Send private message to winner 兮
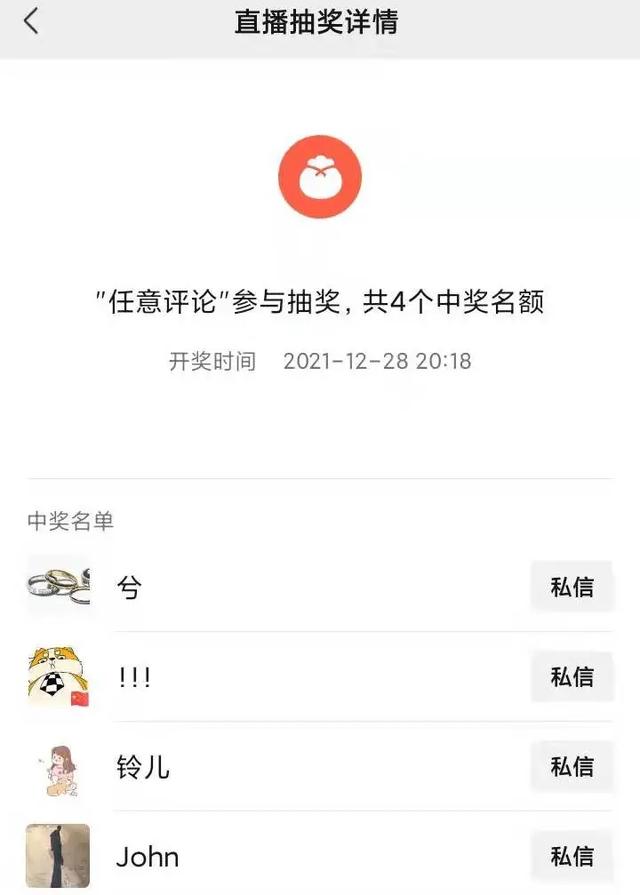Image resolution: width=640 pixels, height=895 pixels. click(x=571, y=587)
